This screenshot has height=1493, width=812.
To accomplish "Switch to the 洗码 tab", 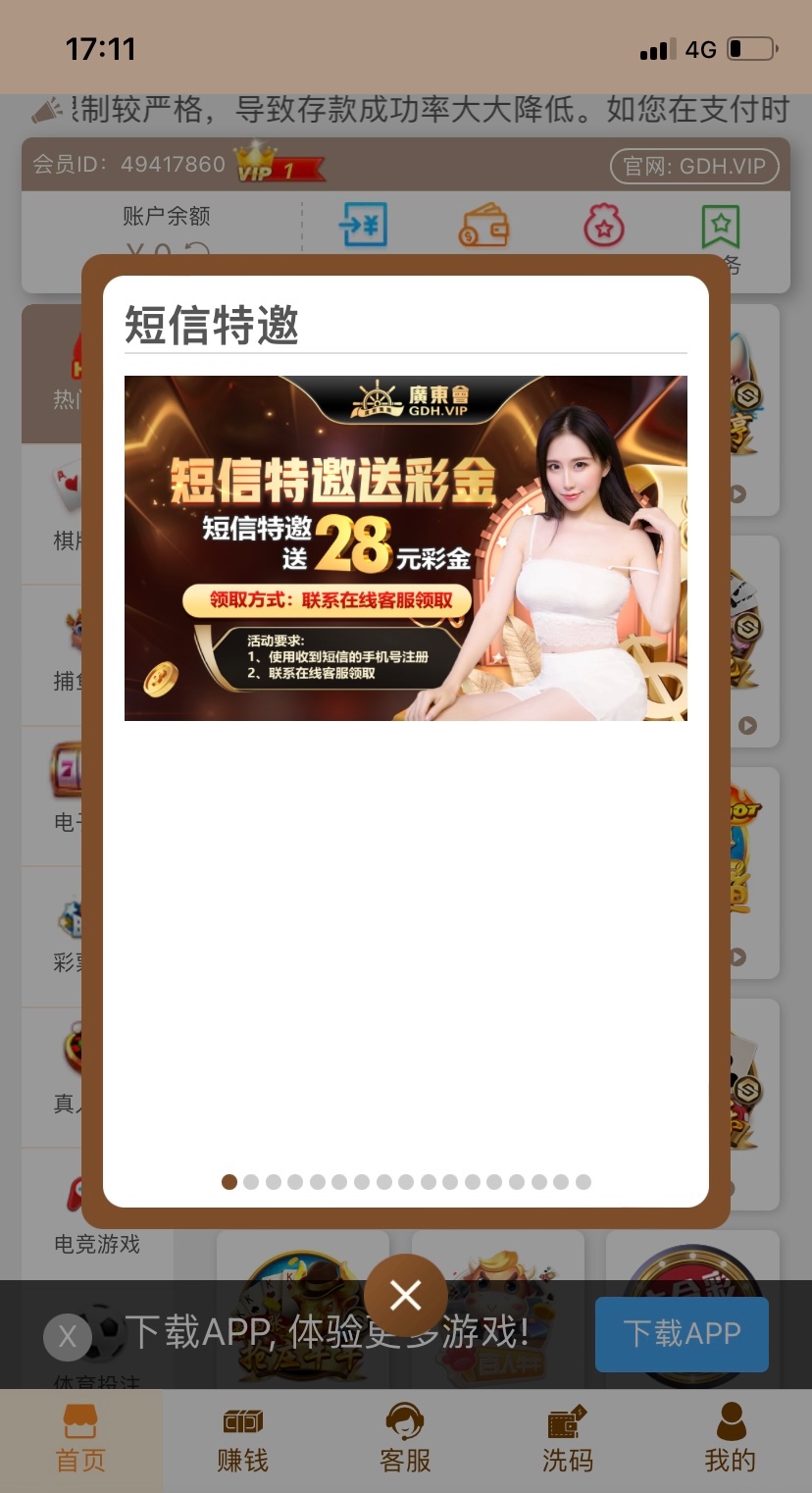I will click(568, 1440).
